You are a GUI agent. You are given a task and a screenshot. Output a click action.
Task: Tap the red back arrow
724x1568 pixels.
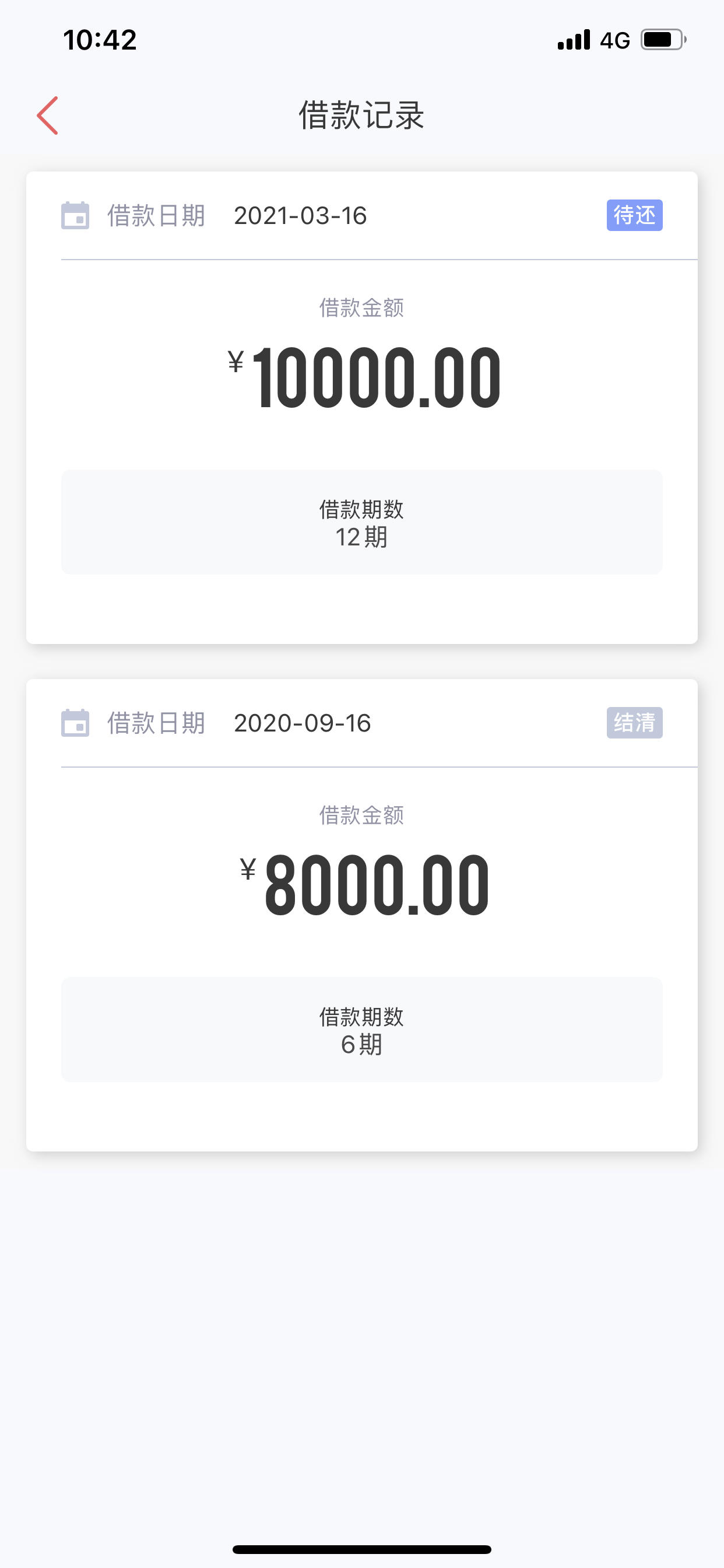click(48, 116)
